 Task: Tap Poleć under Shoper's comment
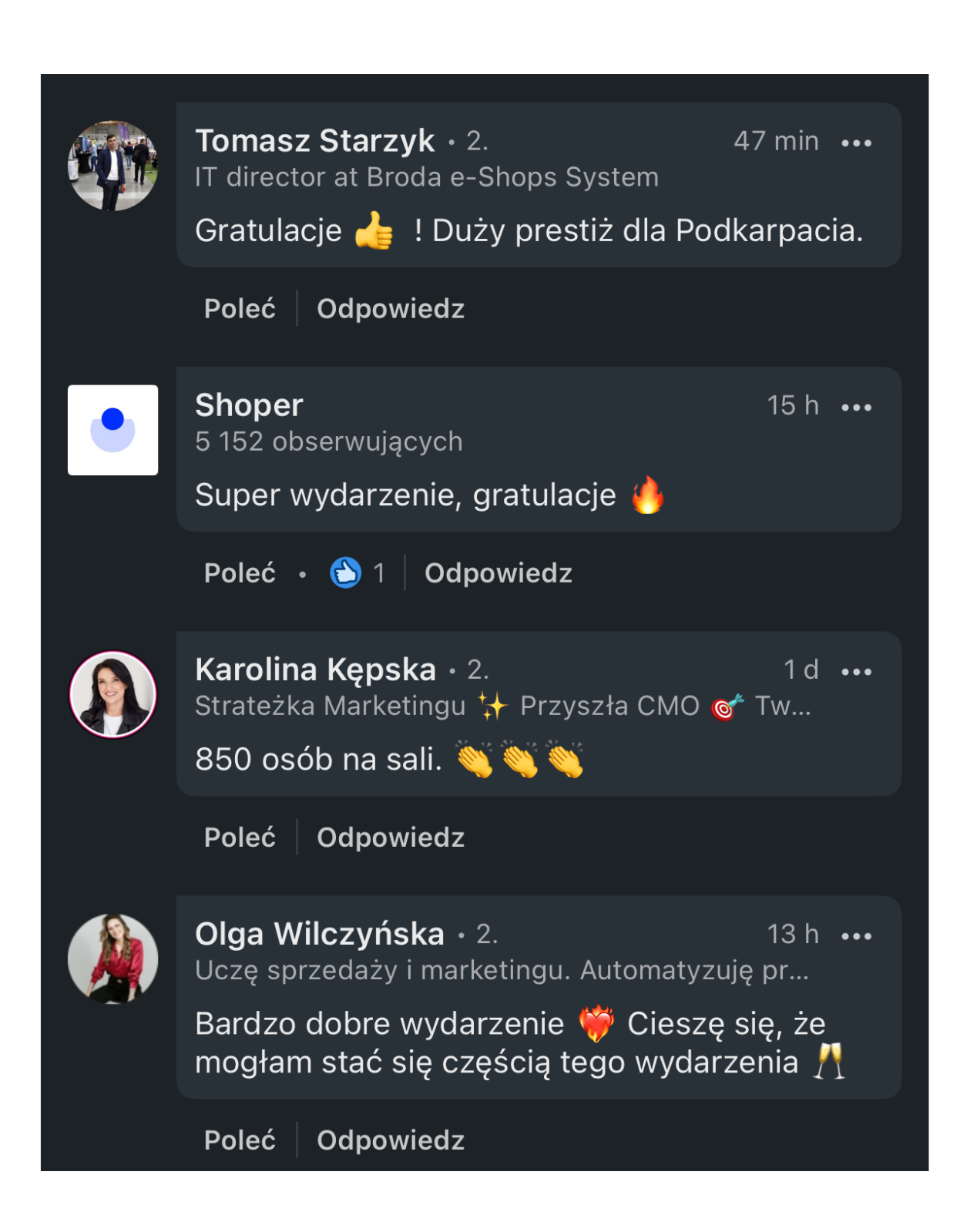click(240, 573)
